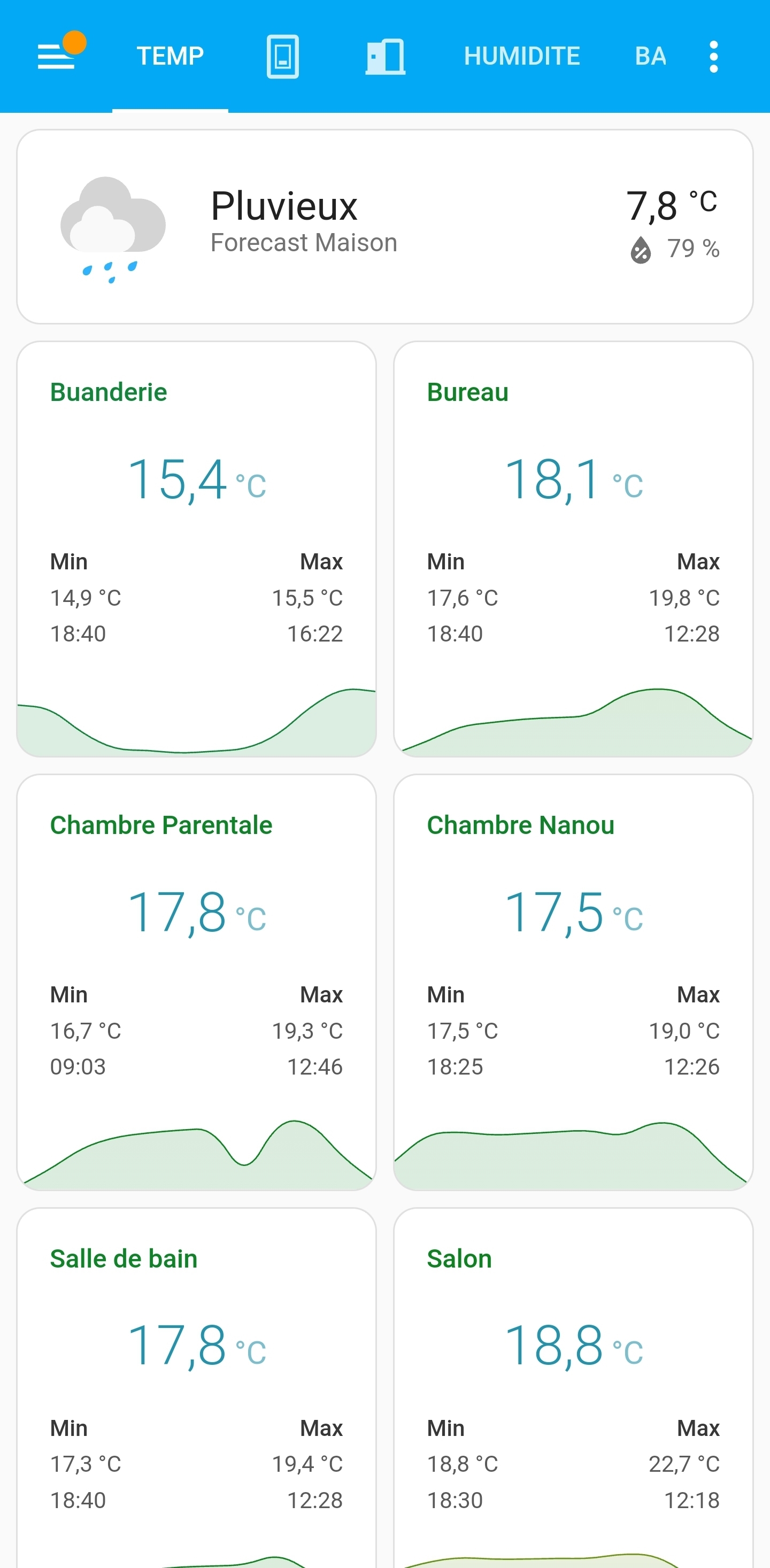
Task: Open the sidebar menu button
Action: coord(57,56)
